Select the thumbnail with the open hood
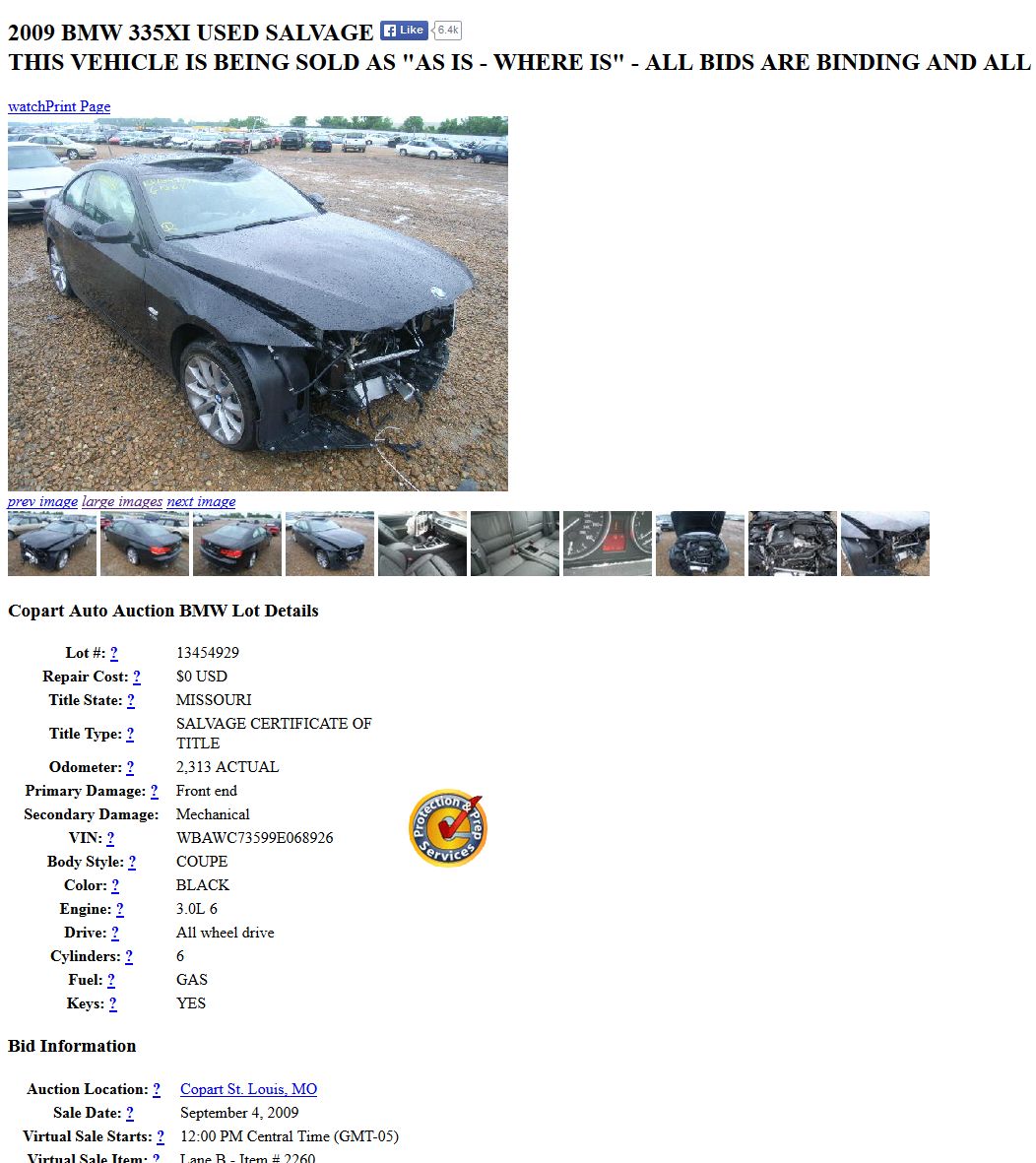This screenshot has height=1163, width=1036. 700,544
